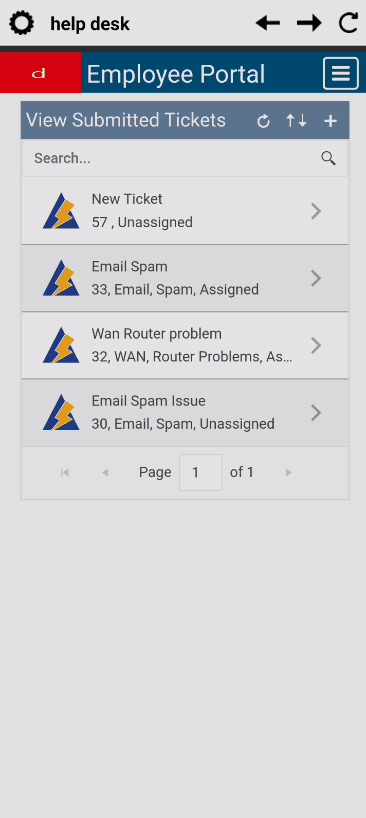Open the Email Spam Issue ticket 30

[x=185, y=413]
